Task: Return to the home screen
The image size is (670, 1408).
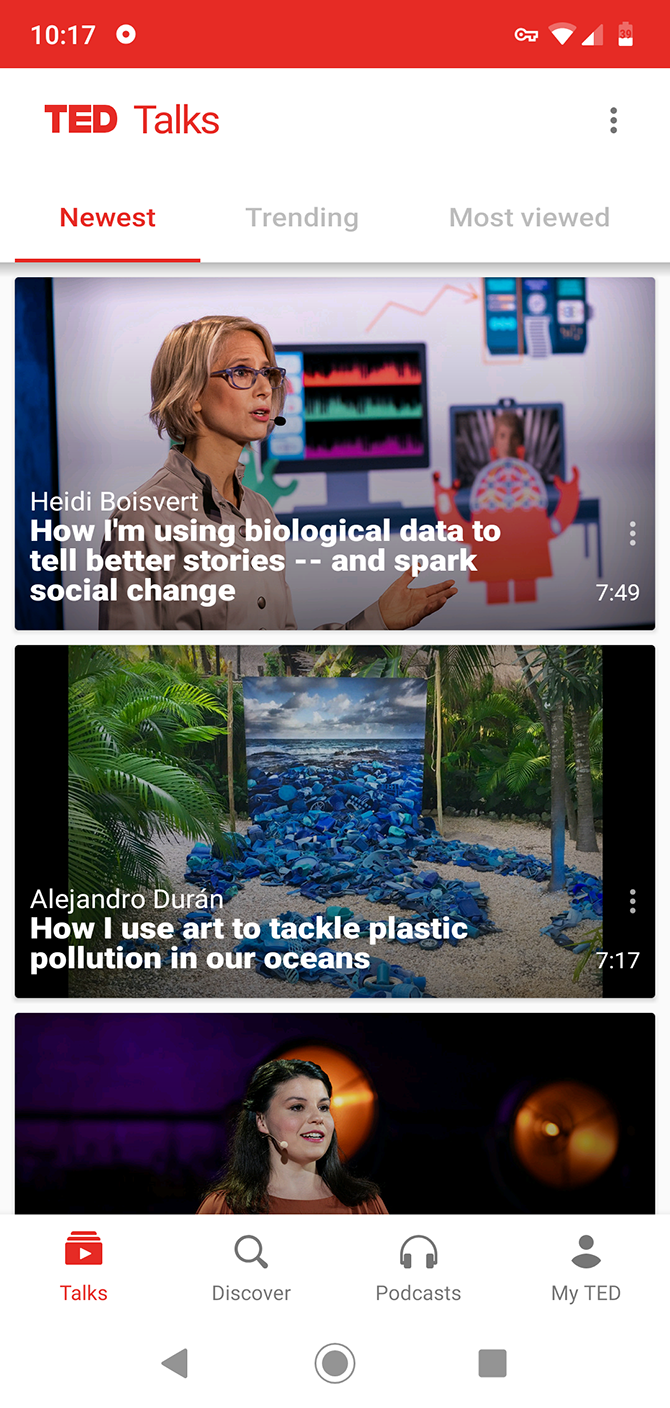Action: pos(335,1363)
